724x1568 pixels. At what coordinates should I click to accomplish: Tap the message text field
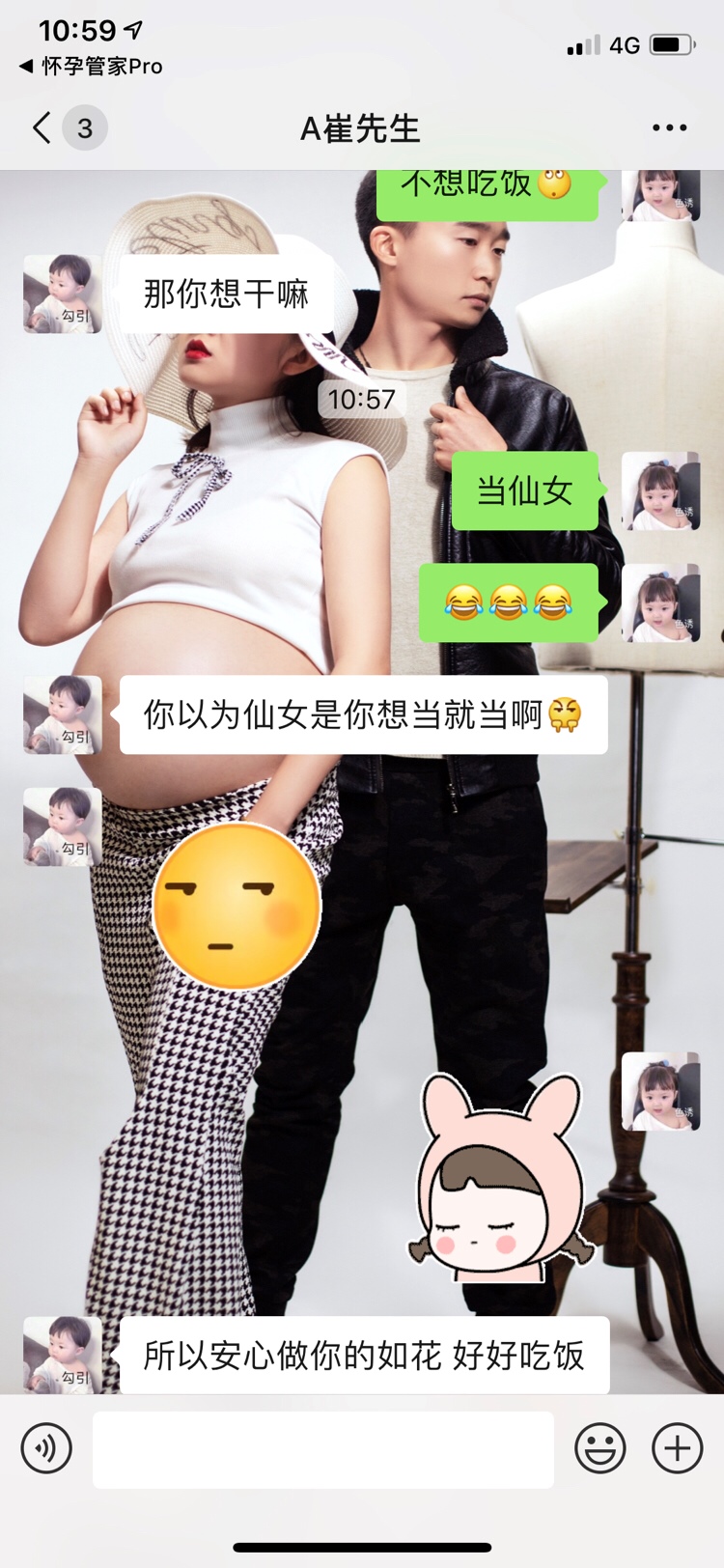pos(322,1448)
